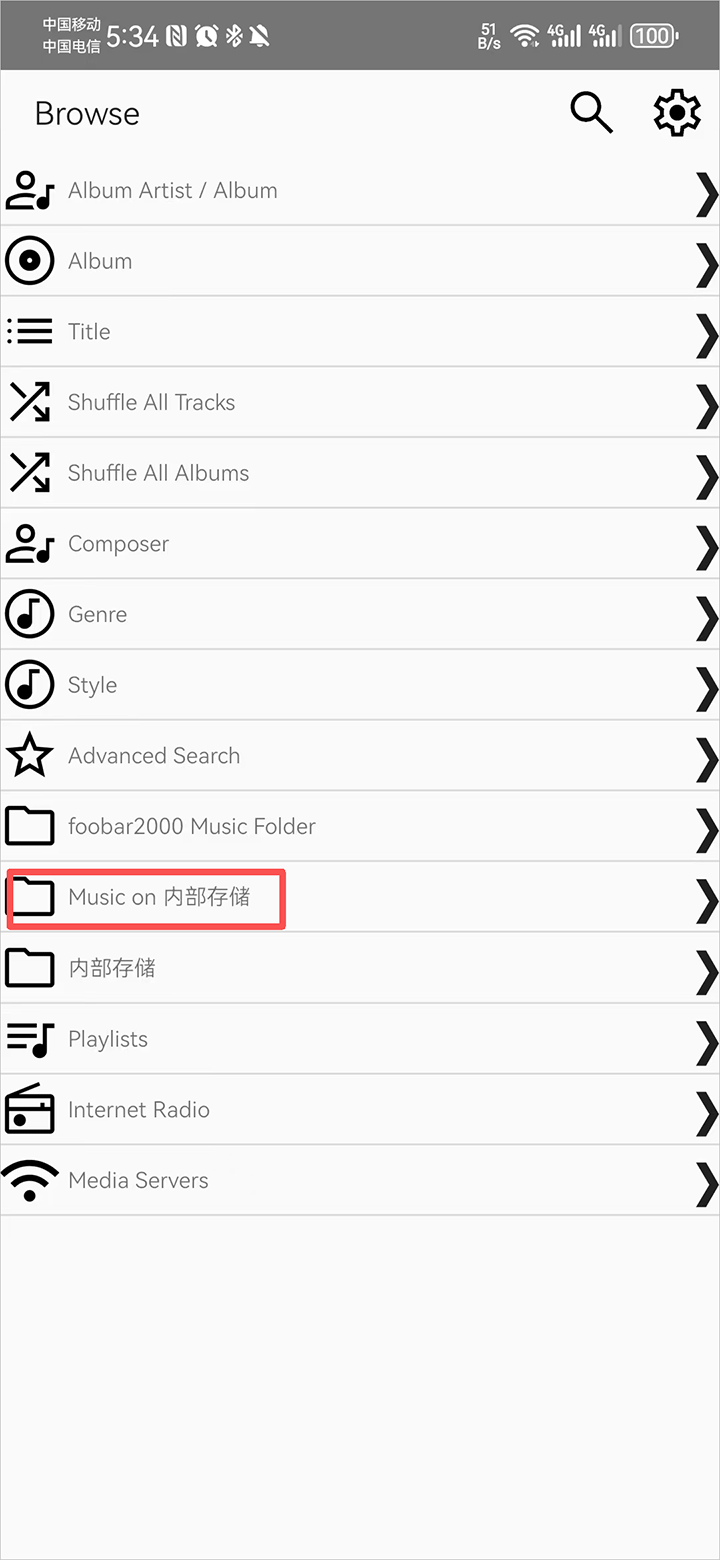Viewport: 720px width, 1560px height.
Task: Open the Album list
Action: (360, 261)
